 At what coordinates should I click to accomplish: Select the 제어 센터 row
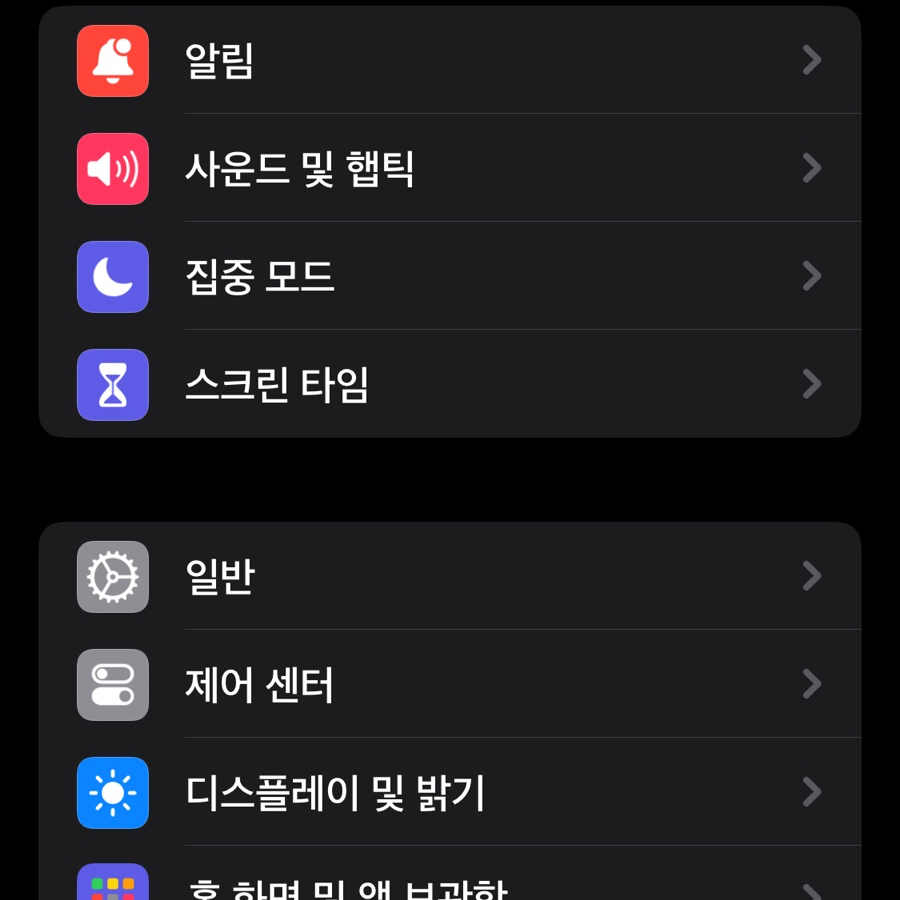click(x=450, y=684)
